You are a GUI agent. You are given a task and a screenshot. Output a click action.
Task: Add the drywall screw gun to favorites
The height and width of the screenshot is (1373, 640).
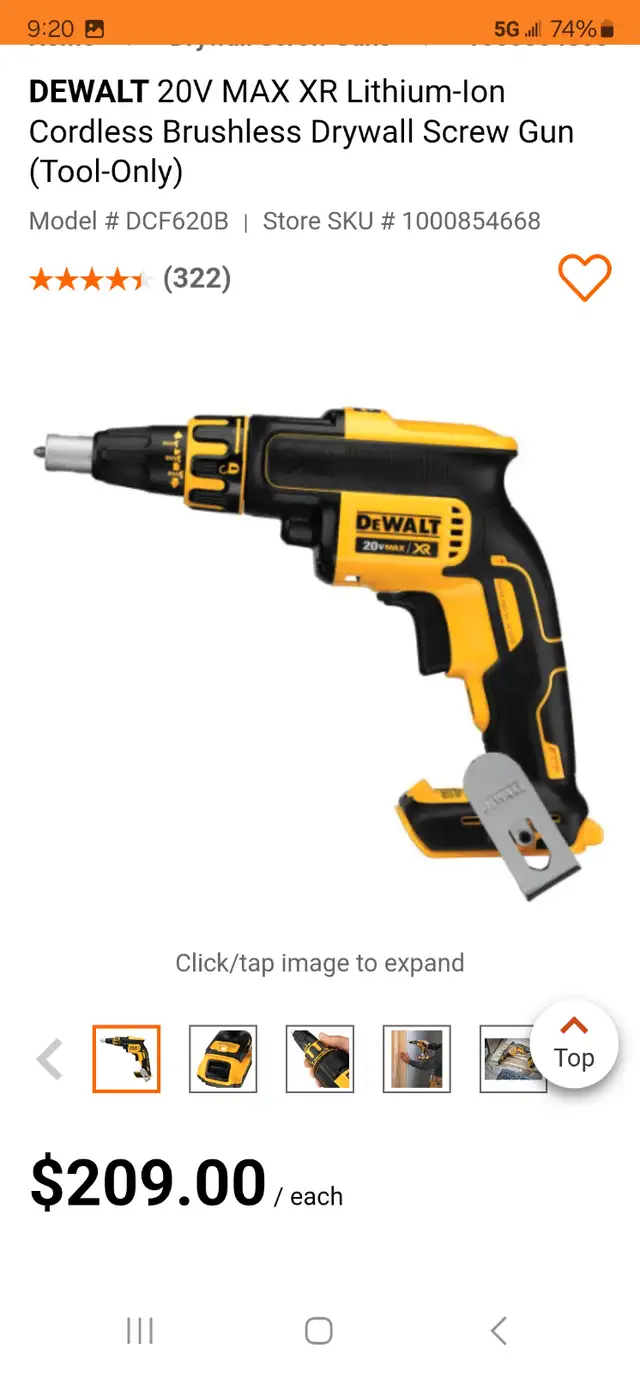click(x=584, y=277)
